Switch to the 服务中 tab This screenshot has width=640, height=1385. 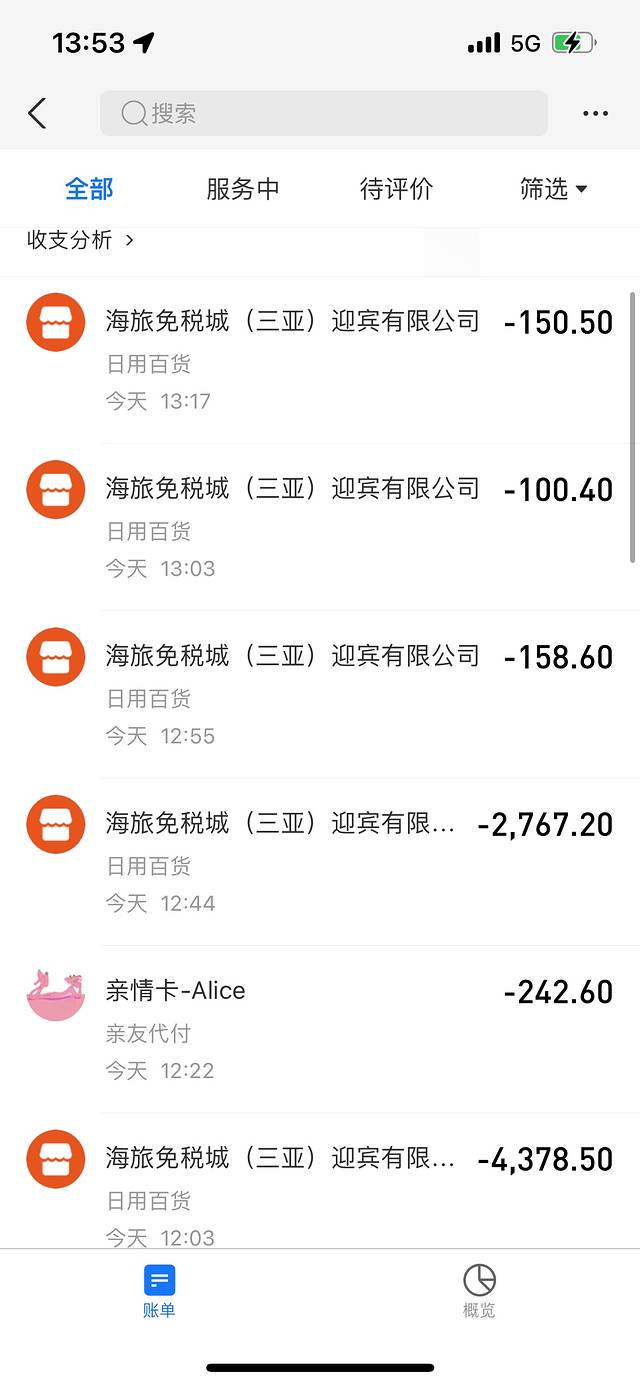click(243, 189)
